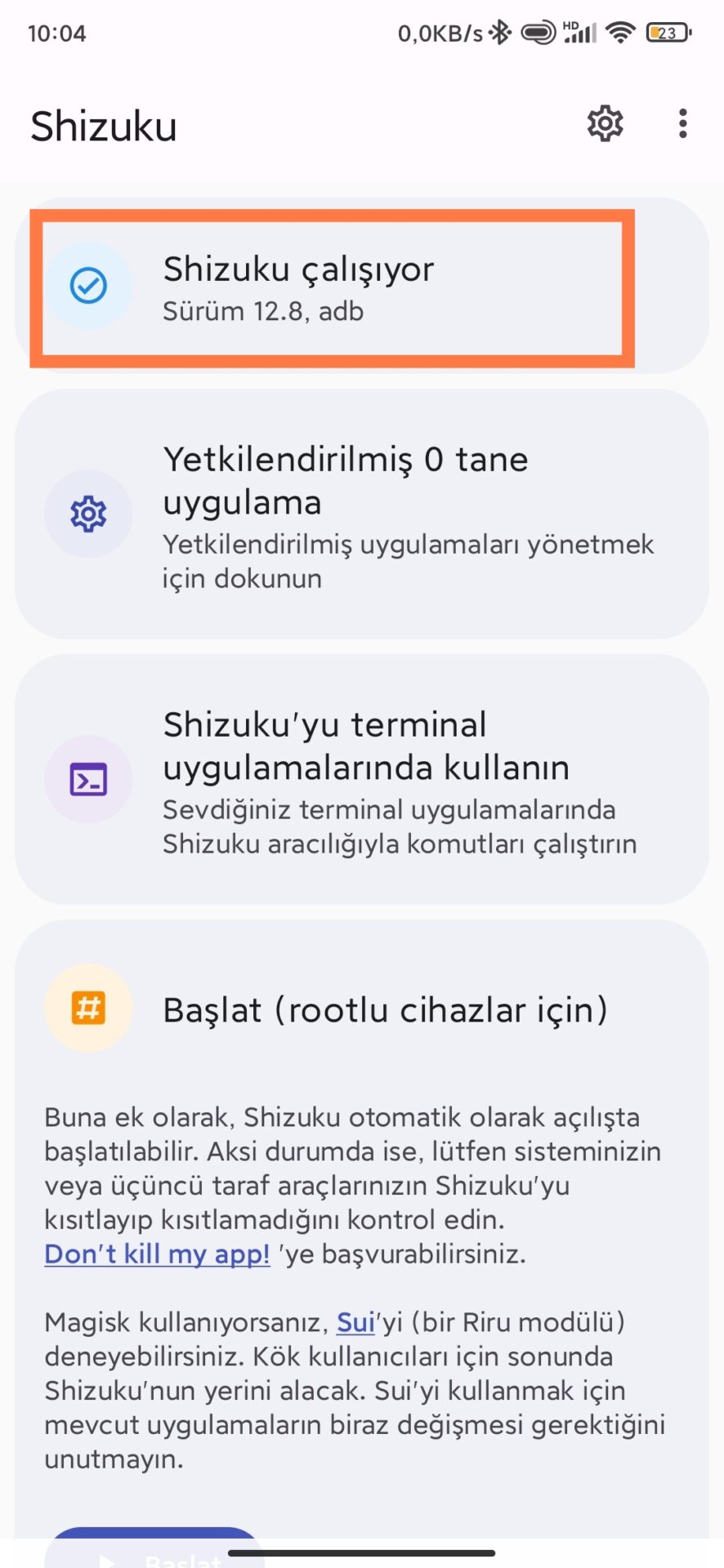Open the three-dot overflow menu
The image size is (724, 1568).
point(682,124)
